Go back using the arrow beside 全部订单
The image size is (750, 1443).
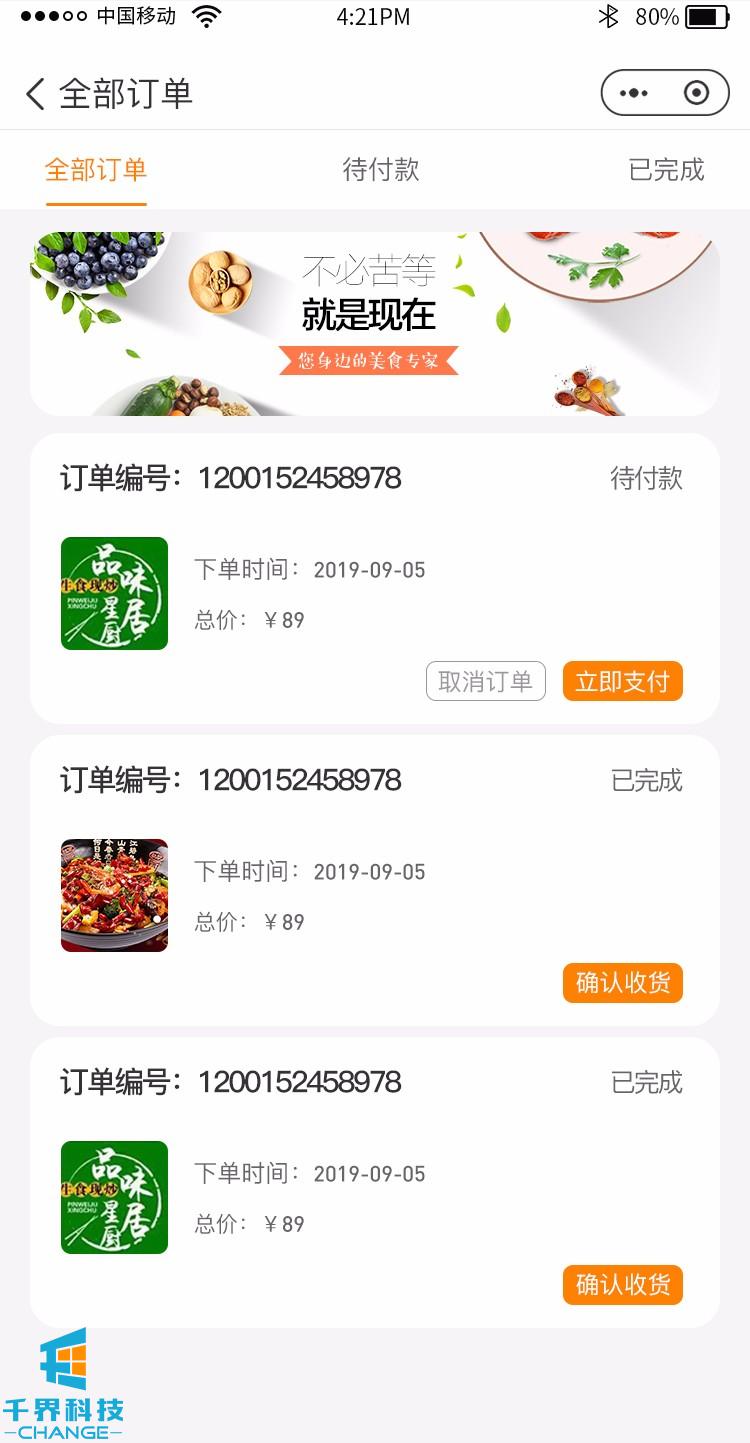pyautogui.click(x=35, y=94)
